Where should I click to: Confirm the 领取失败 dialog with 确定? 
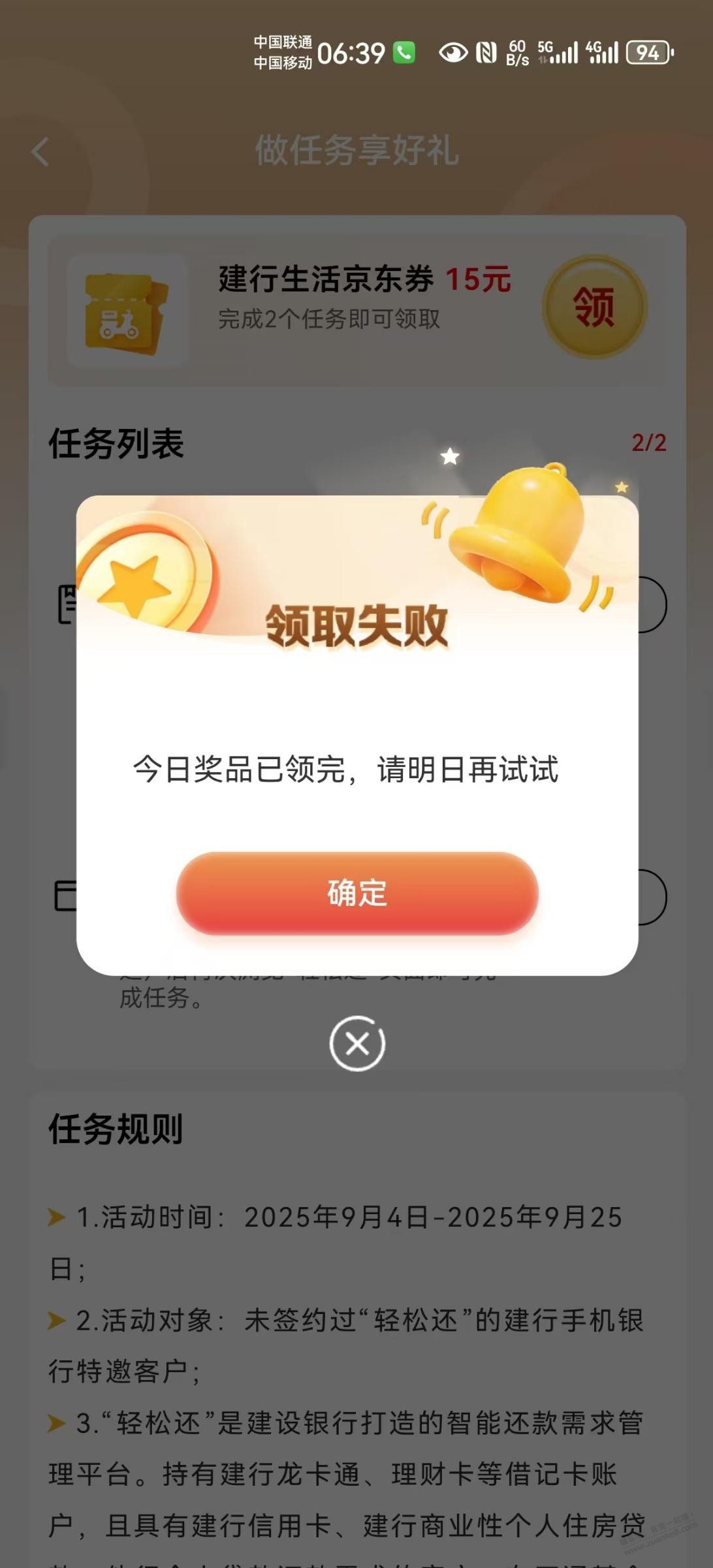(x=357, y=893)
